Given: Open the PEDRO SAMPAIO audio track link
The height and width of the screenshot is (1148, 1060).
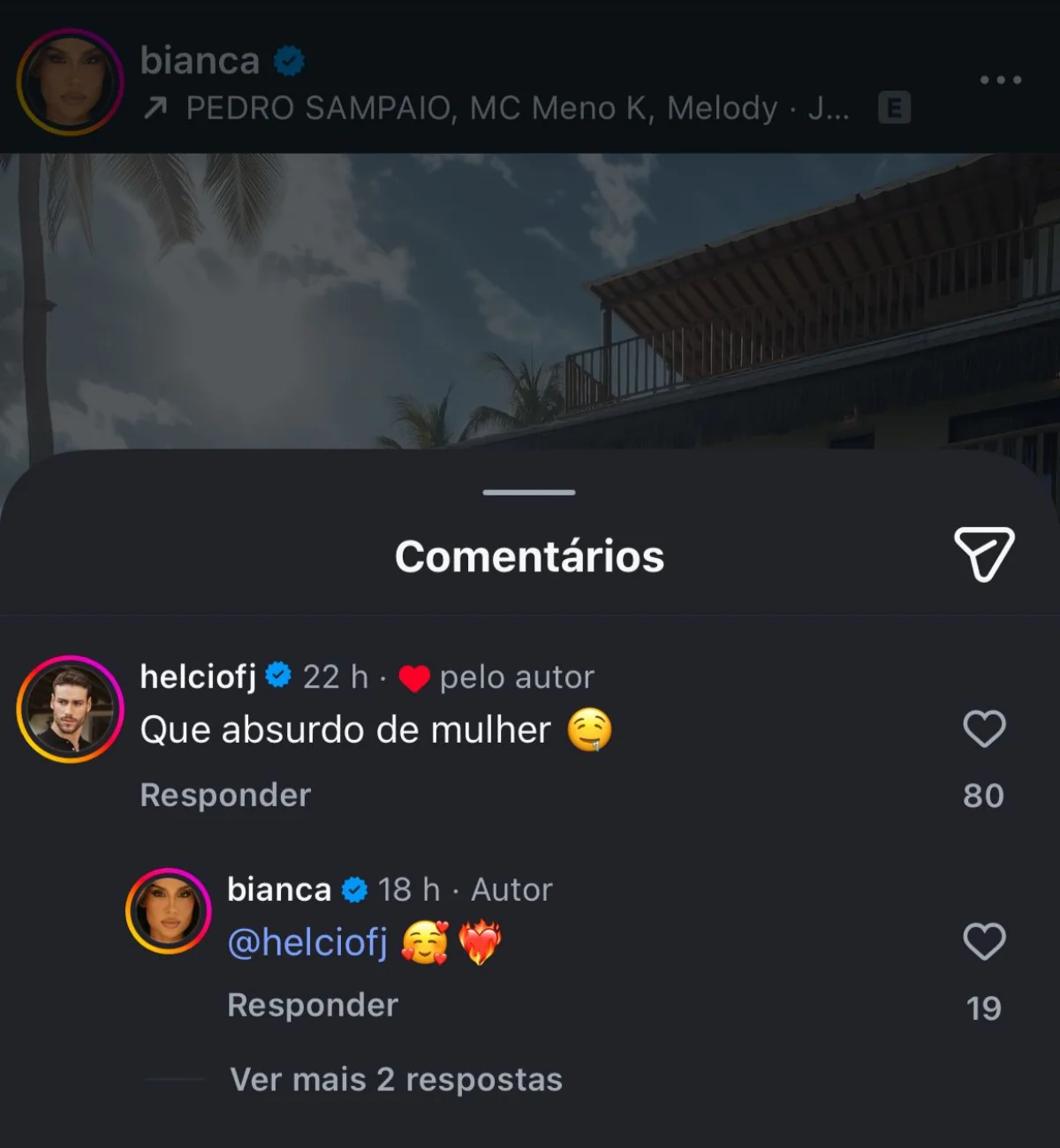Looking at the screenshot, I should click(x=517, y=109).
